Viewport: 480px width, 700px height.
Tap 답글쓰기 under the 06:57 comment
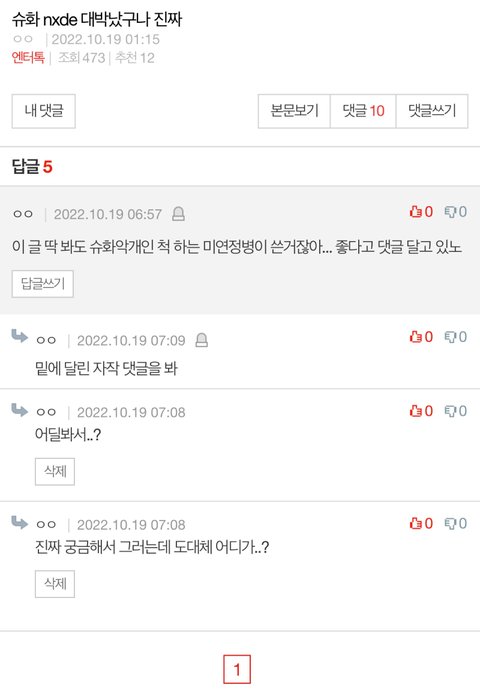(x=42, y=283)
